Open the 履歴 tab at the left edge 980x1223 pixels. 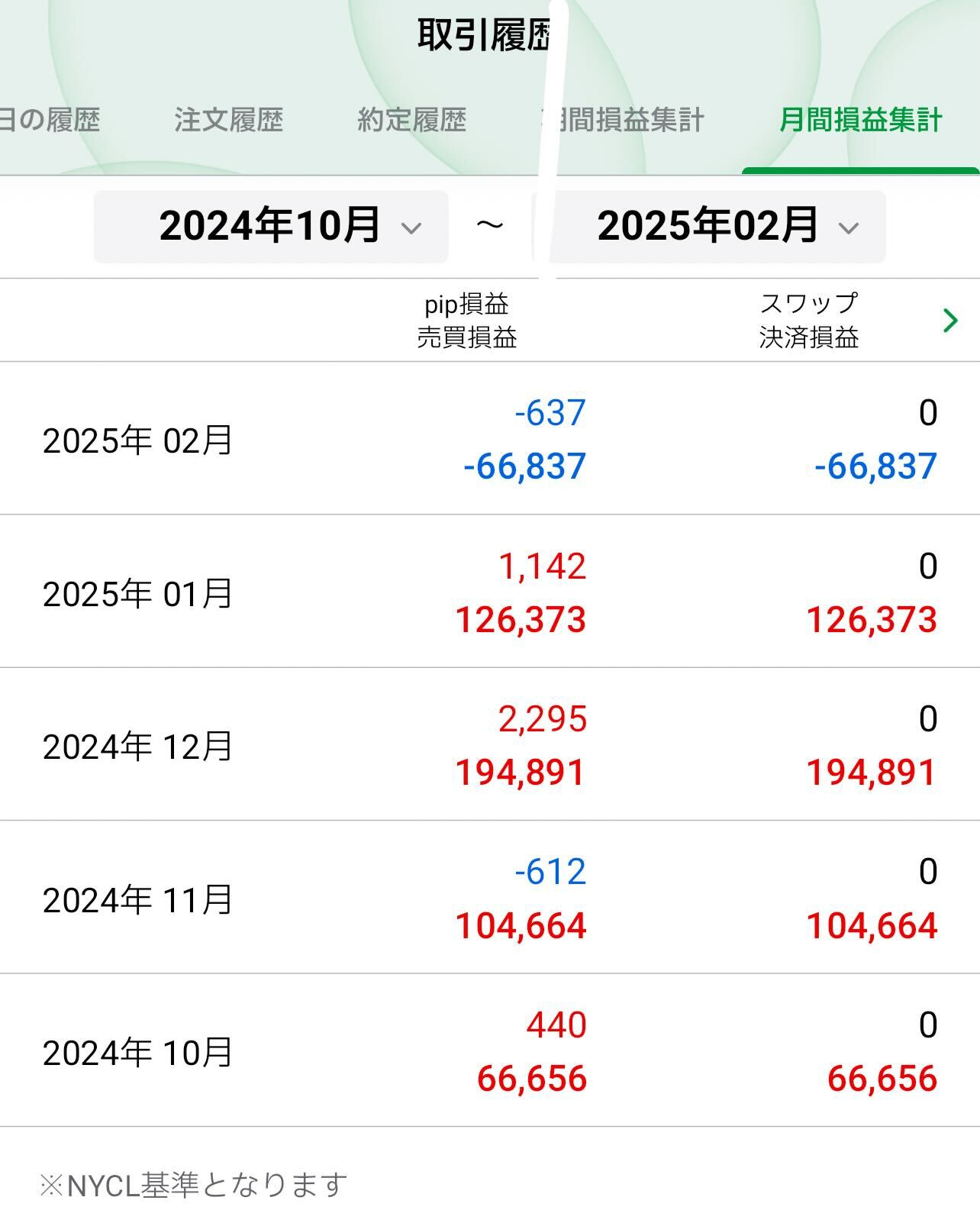[50, 120]
